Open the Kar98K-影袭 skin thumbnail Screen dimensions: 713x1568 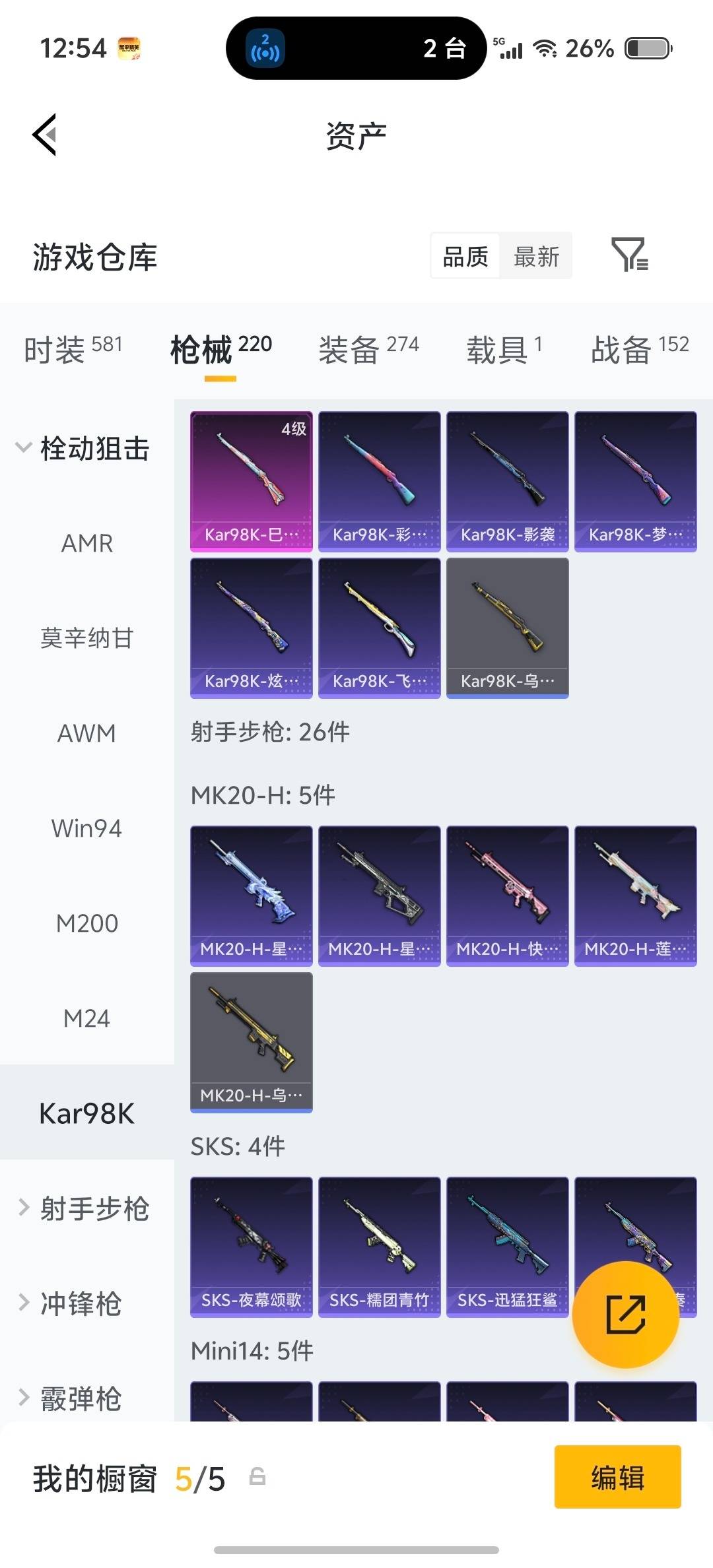pyautogui.click(x=507, y=482)
